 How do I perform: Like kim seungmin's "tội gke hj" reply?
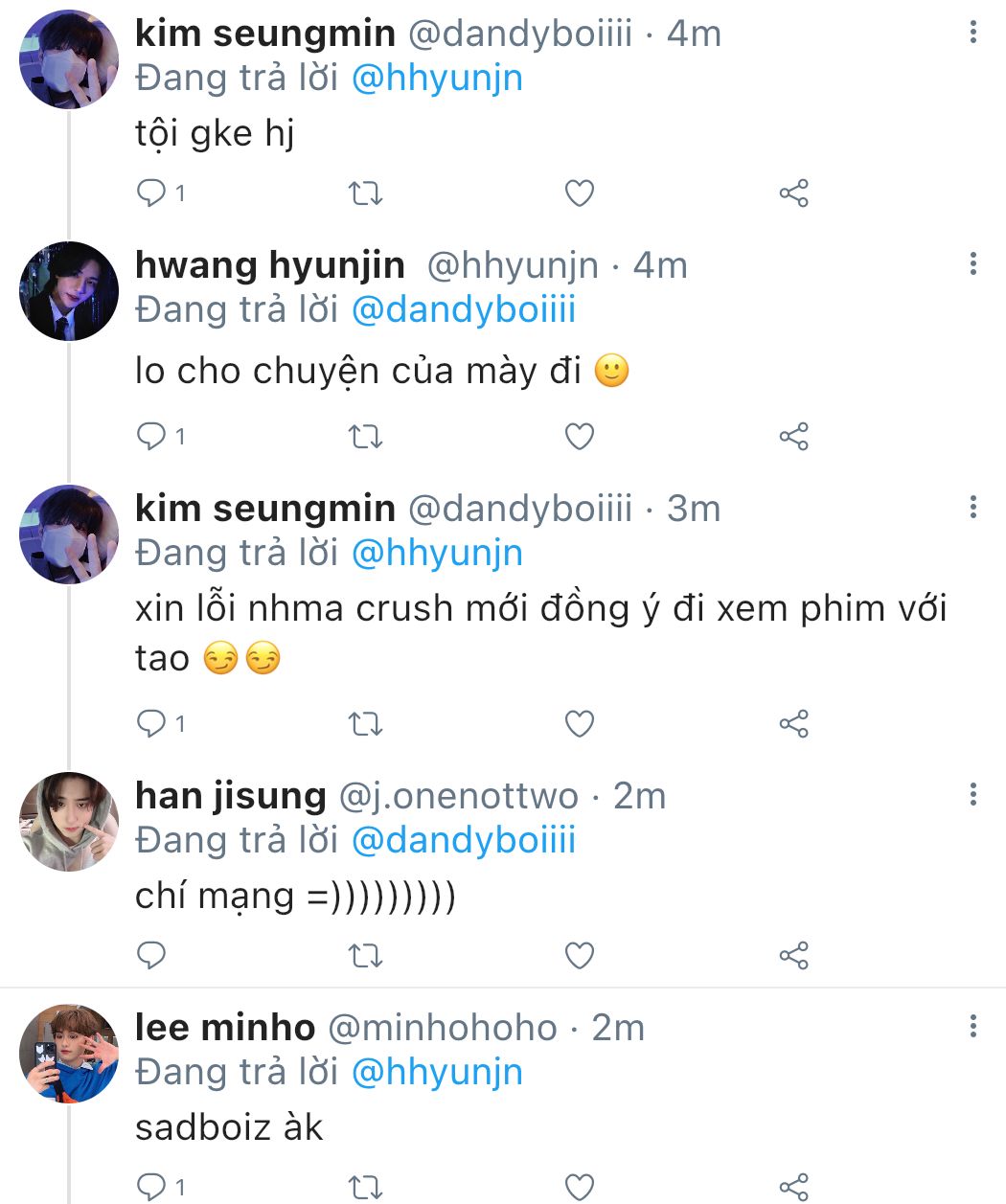[x=579, y=193]
